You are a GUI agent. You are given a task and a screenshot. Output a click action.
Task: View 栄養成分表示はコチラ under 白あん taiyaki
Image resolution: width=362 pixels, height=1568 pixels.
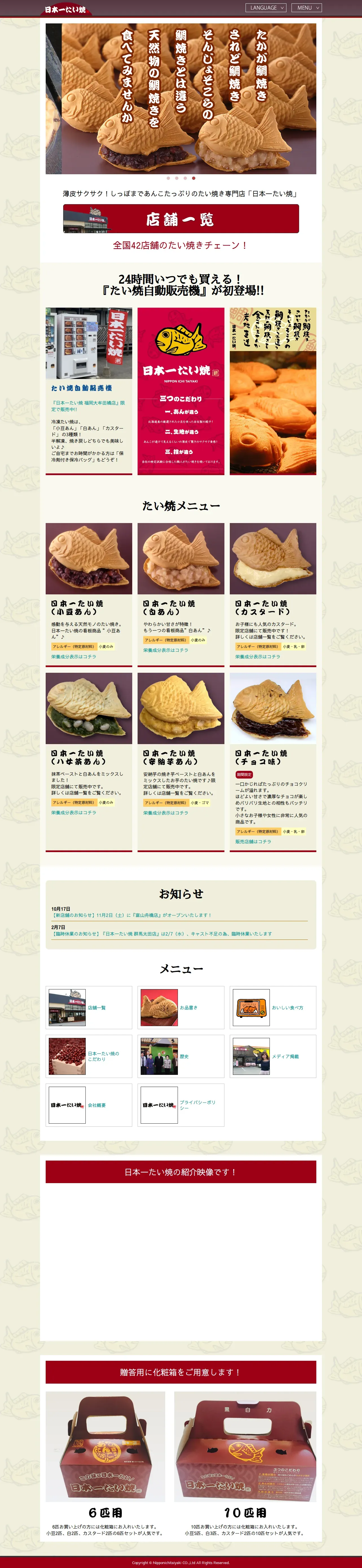click(165, 650)
